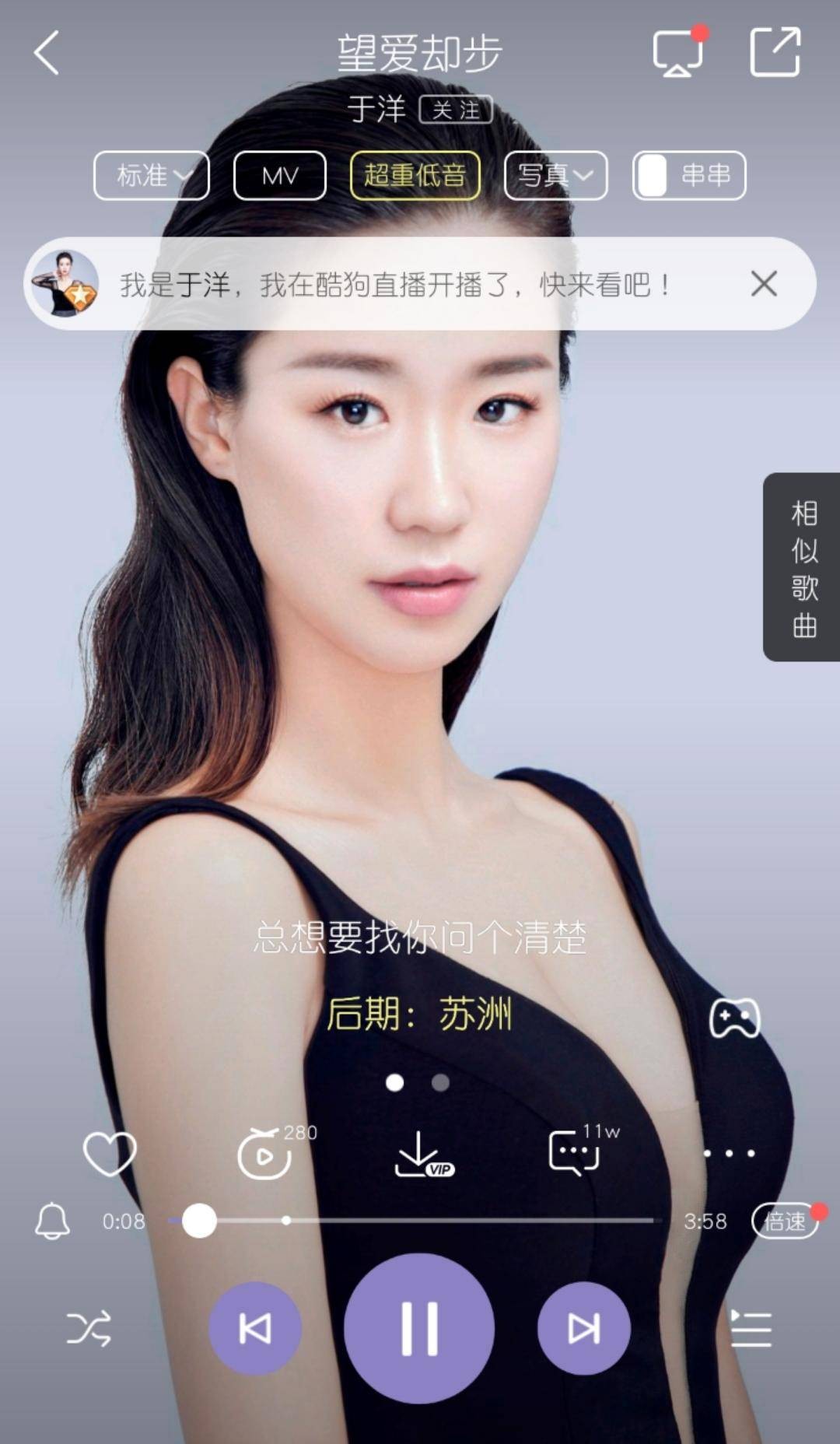
Task: Follow artist 于洋 with 关注
Action: coord(456,110)
